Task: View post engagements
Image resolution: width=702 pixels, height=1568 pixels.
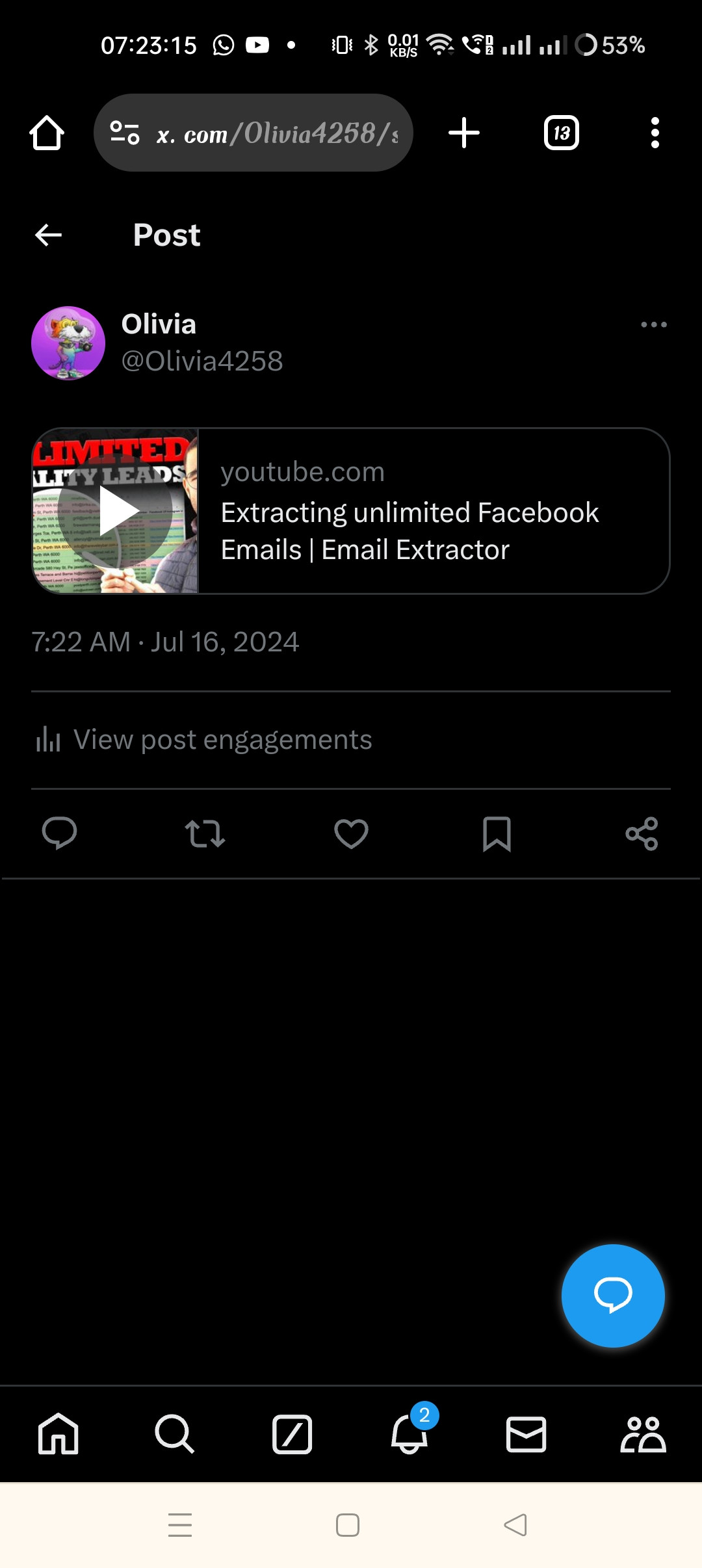Action: pyautogui.click(x=204, y=740)
